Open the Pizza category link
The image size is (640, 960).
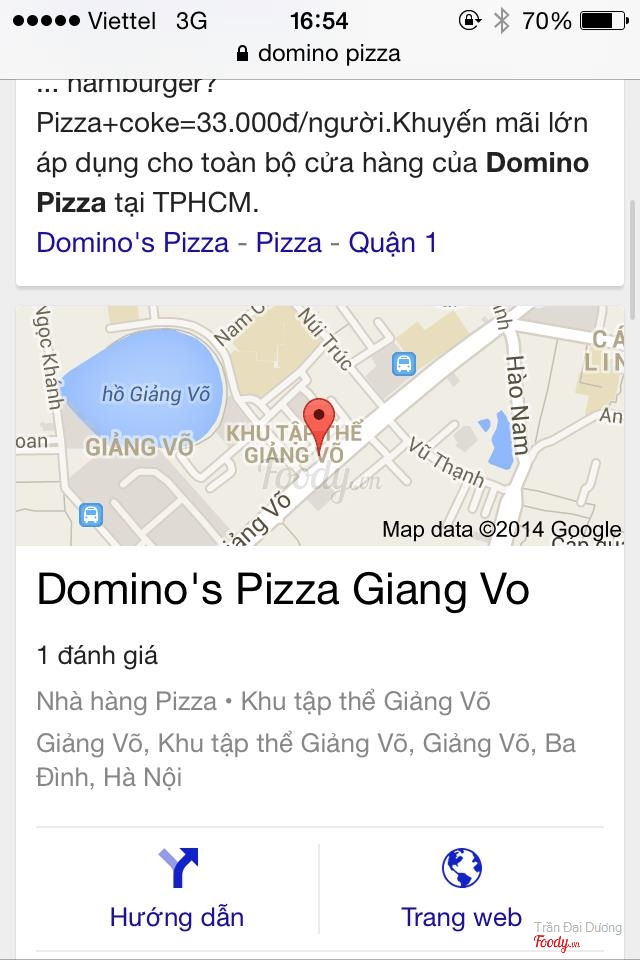(289, 242)
